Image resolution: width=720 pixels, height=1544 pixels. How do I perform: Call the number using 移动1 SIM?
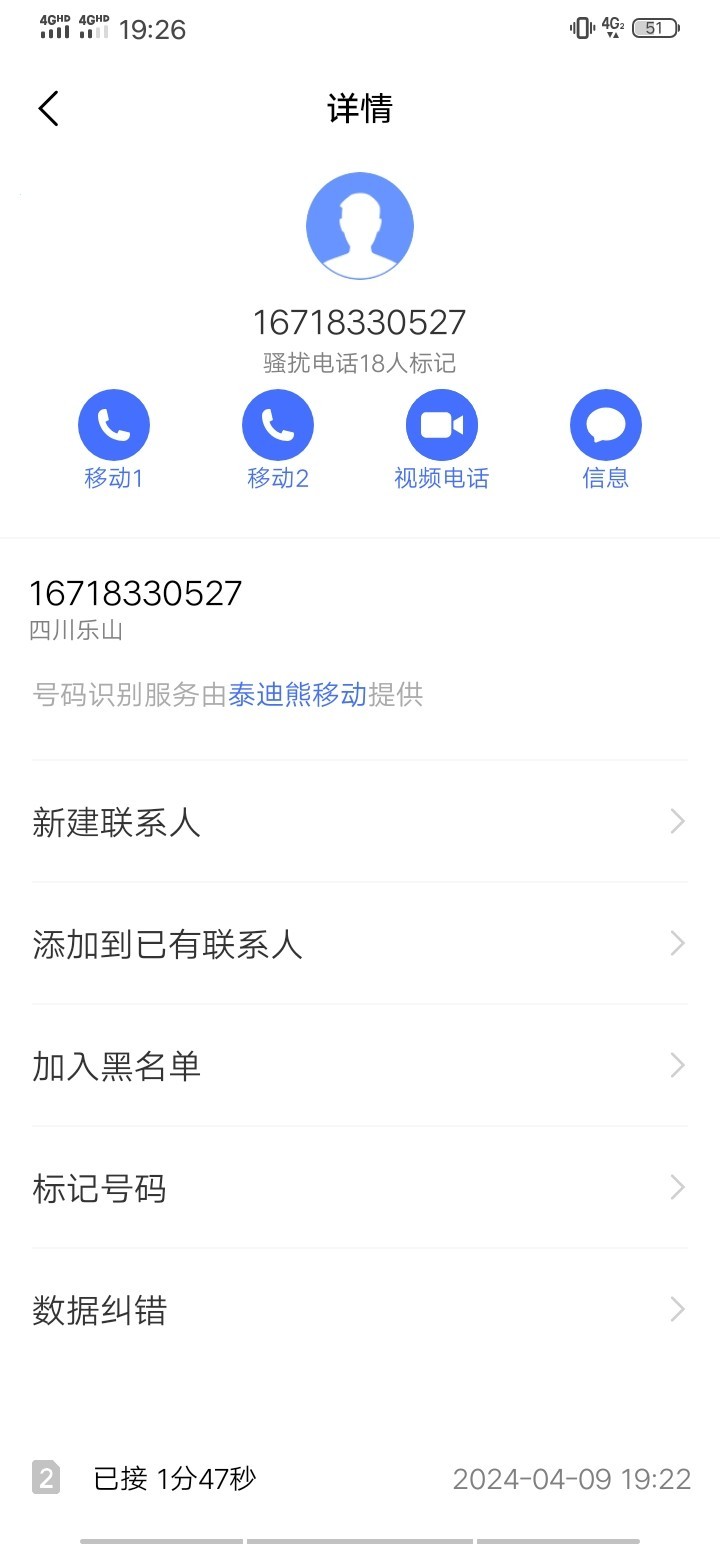tap(114, 425)
